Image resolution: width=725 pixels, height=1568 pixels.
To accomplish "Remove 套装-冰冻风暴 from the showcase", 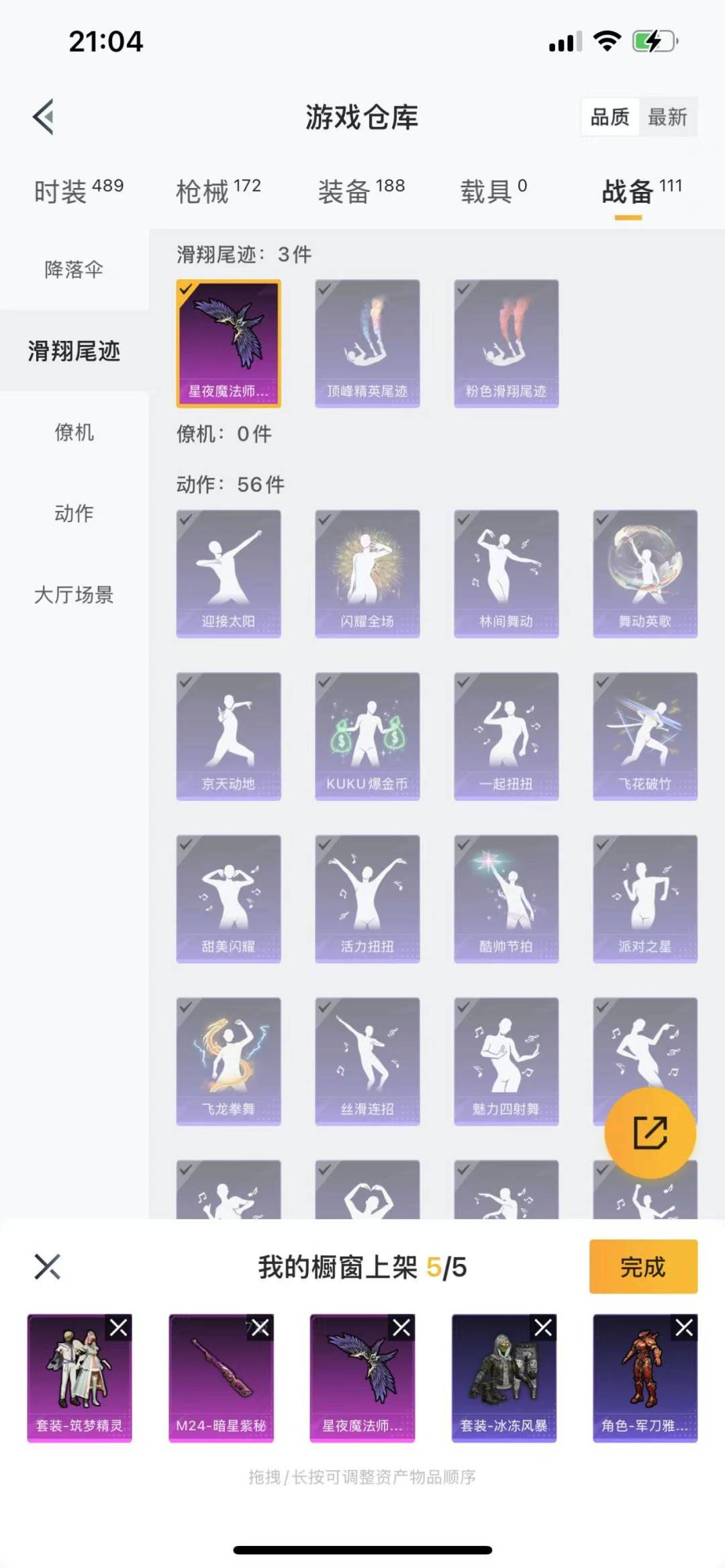I will pos(543,1327).
